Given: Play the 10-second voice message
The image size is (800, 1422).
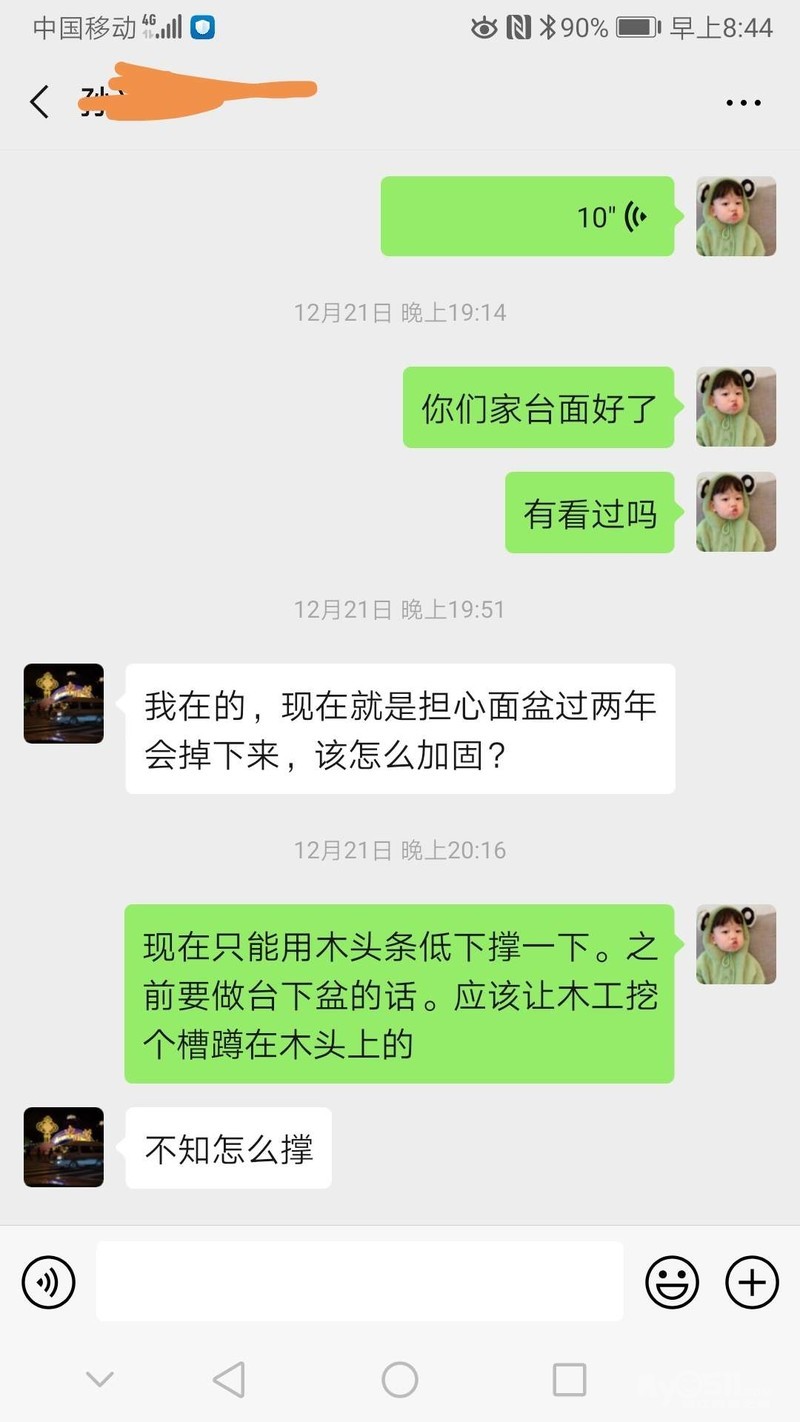Looking at the screenshot, I should tap(527, 216).
